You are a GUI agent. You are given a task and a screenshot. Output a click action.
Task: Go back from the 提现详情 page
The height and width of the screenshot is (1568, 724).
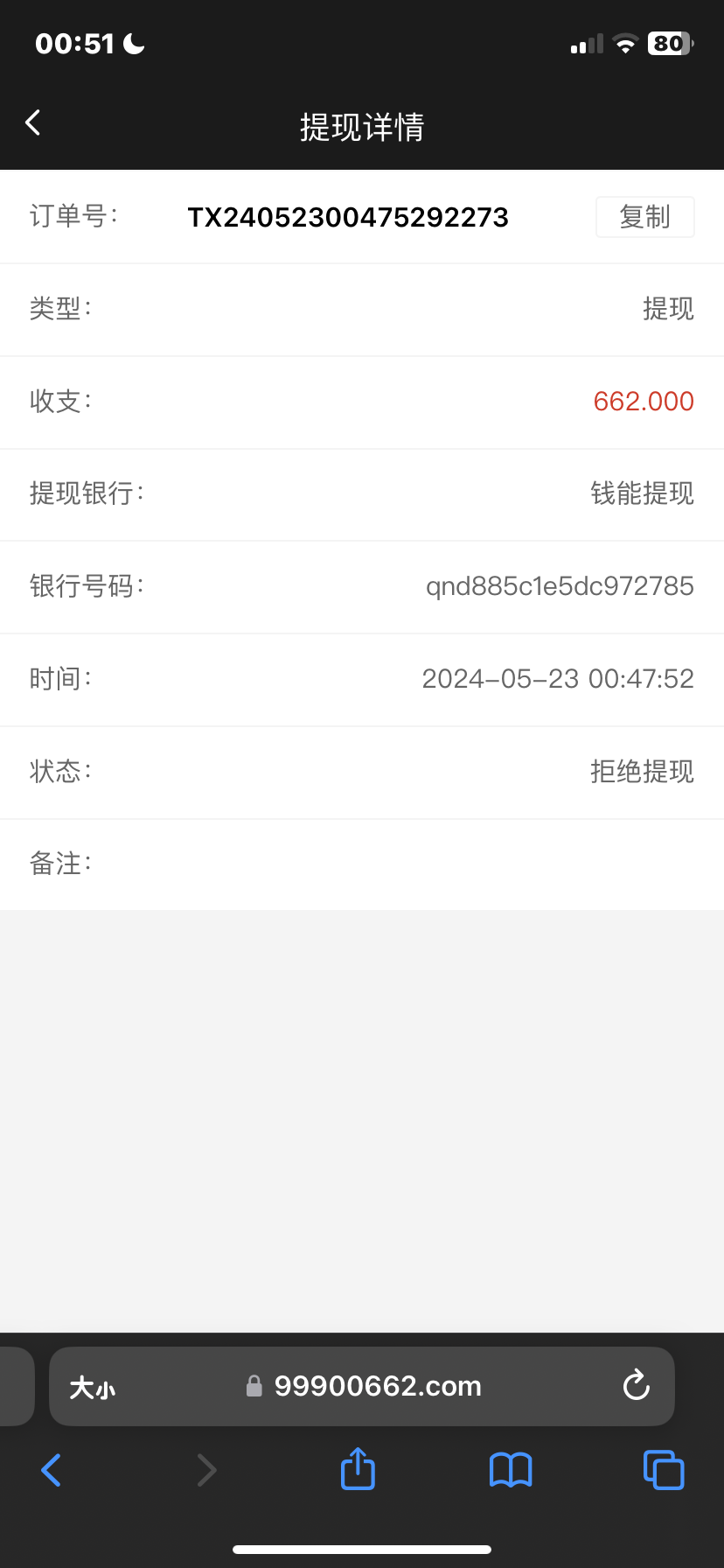pos(33,123)
